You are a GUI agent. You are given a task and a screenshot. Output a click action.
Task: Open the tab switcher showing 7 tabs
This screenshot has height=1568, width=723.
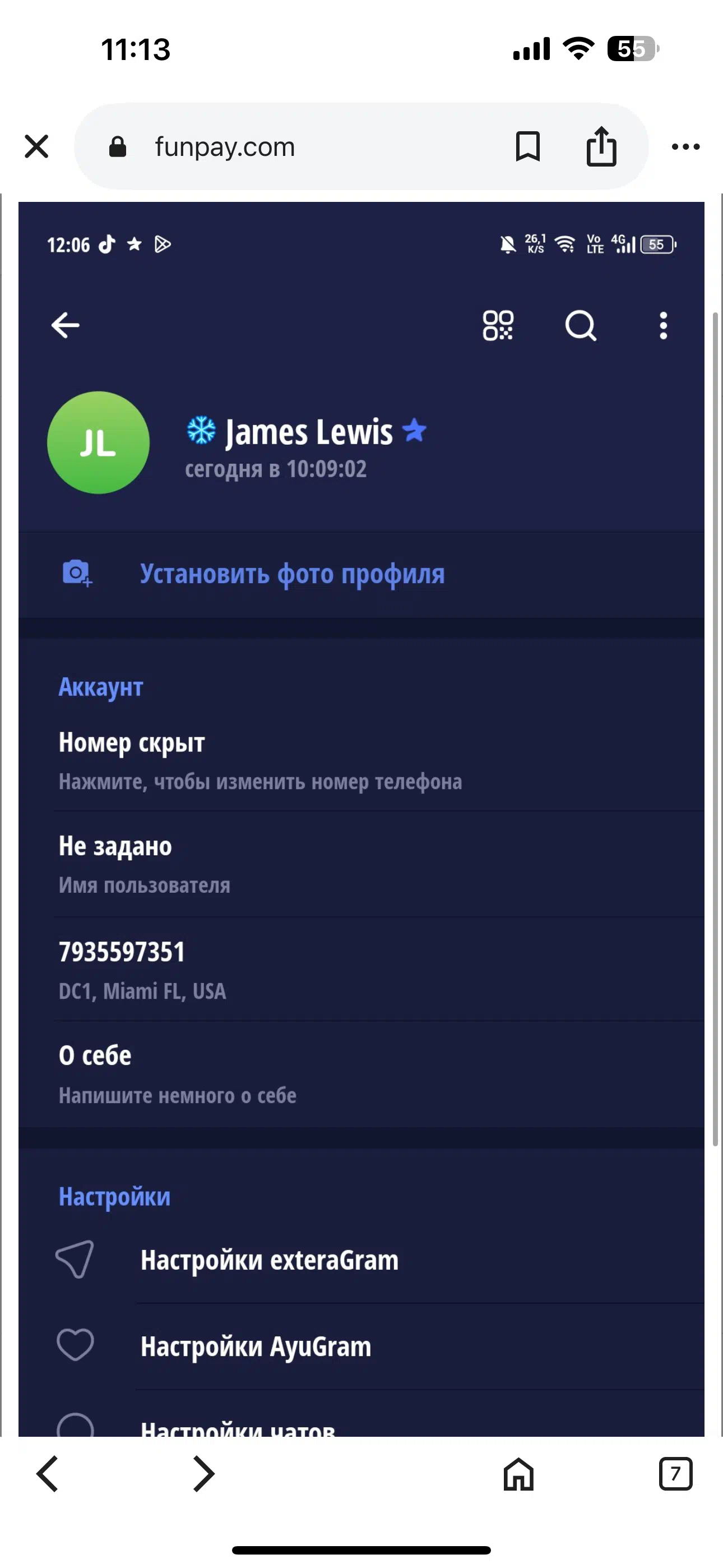click(675, 1474)
